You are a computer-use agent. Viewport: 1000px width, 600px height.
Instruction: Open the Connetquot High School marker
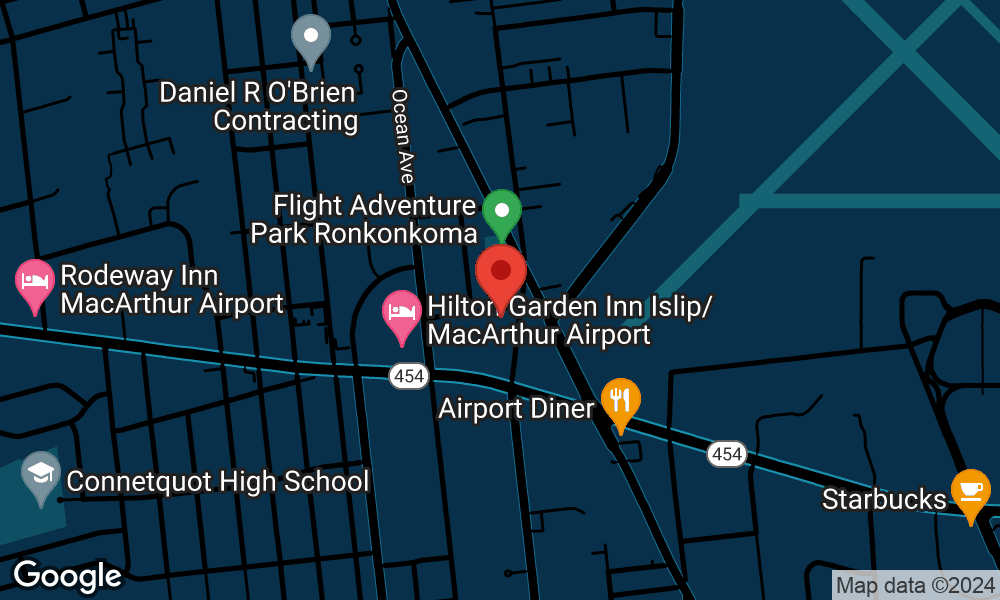click(41, 474)
